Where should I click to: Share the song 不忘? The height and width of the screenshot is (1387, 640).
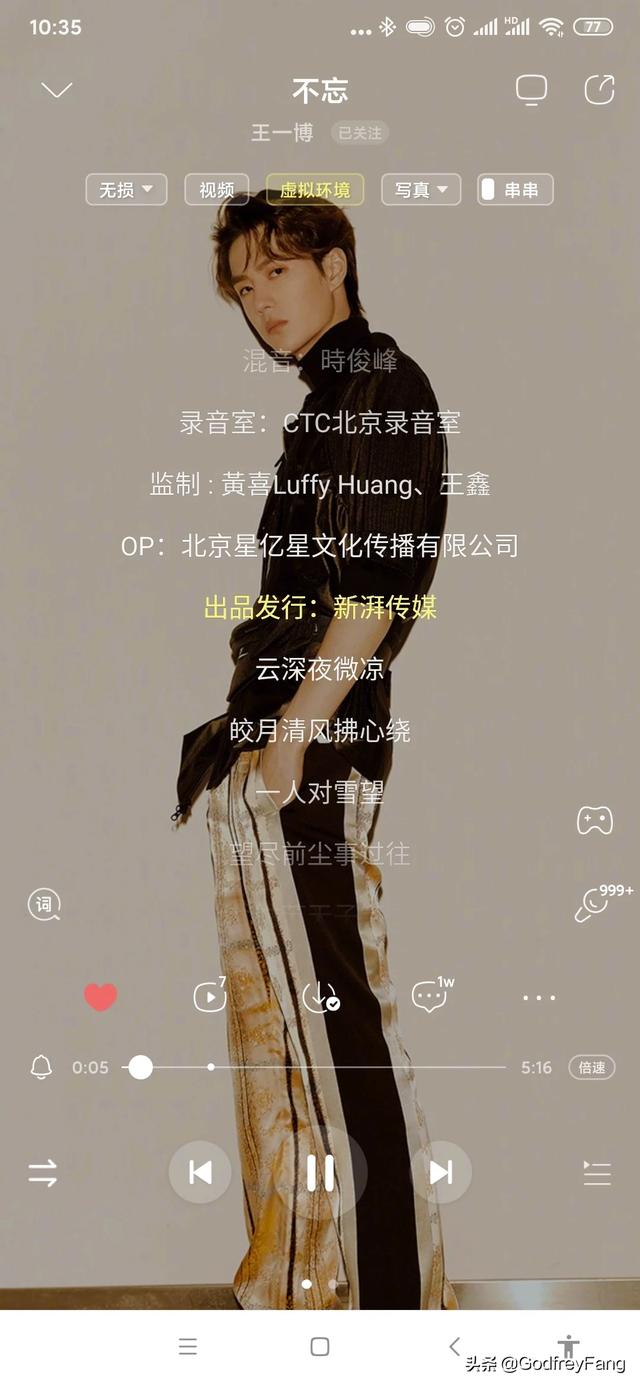pyautogui.click(x=599, y=89)
